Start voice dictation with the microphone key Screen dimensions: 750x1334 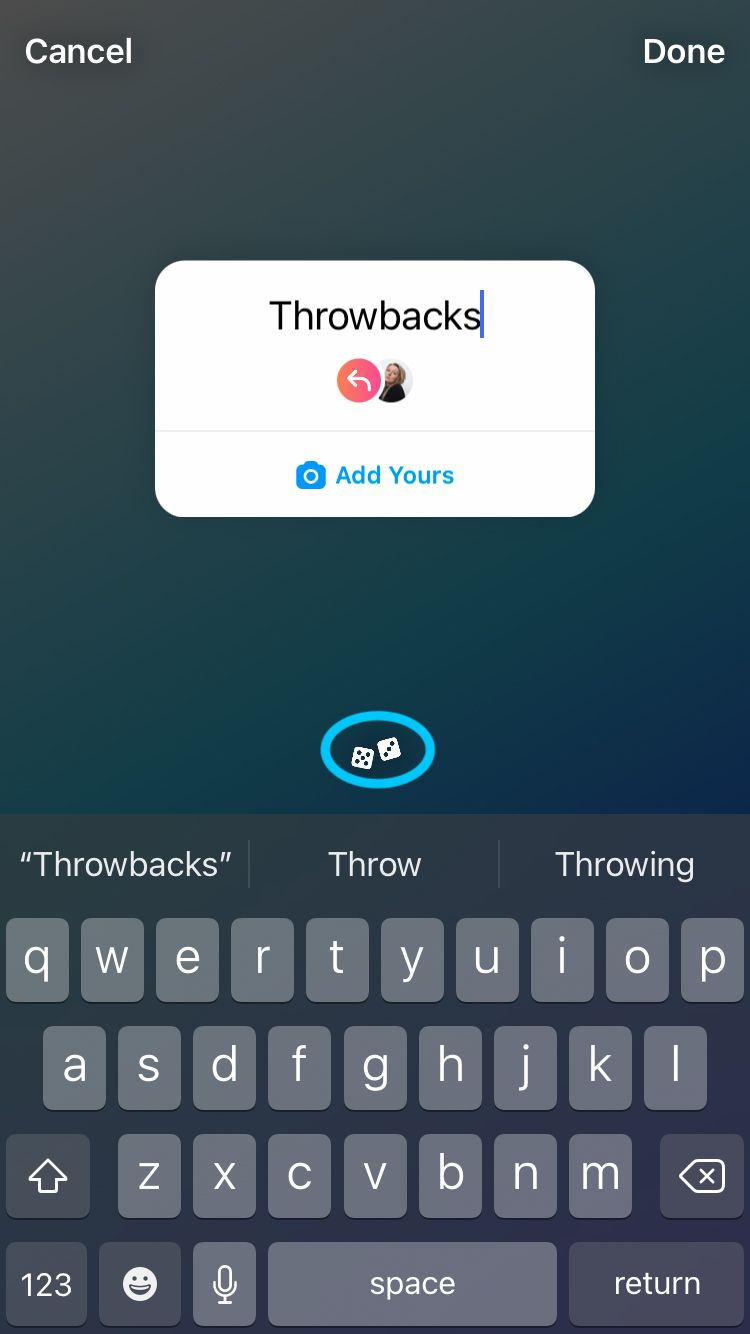coord(225,1283)
